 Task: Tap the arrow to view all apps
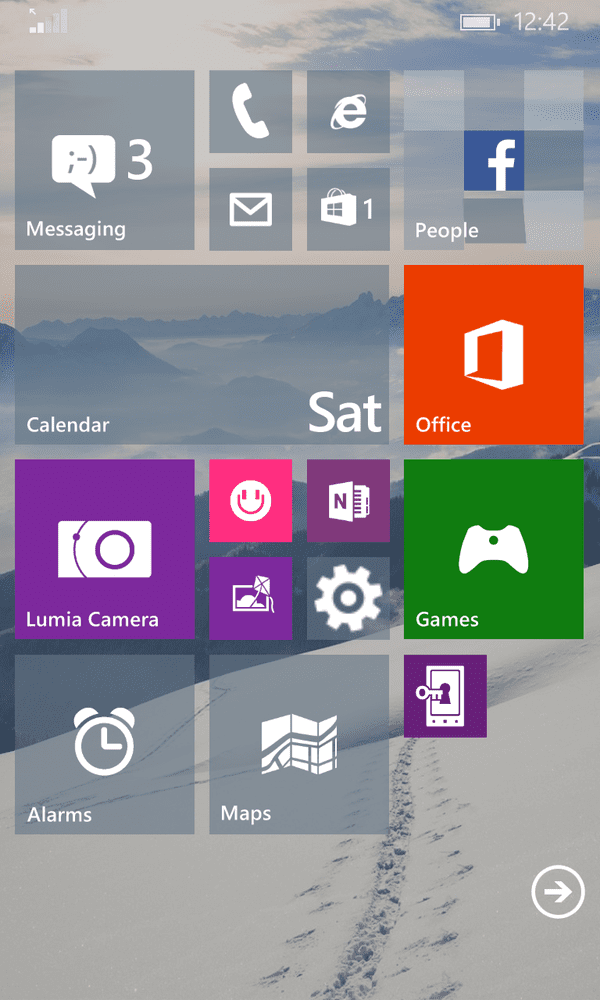coord(558,892)
